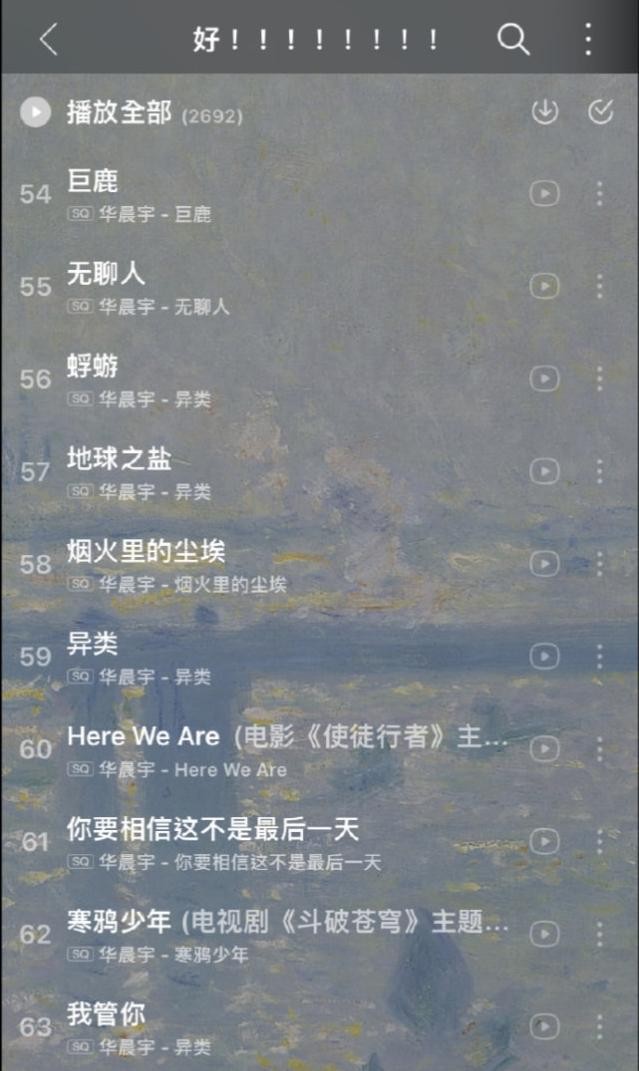The height and width of the screenshot is (1071, 639).
Task: Open multi-select checkmark icon
Action: pos(600,112)
